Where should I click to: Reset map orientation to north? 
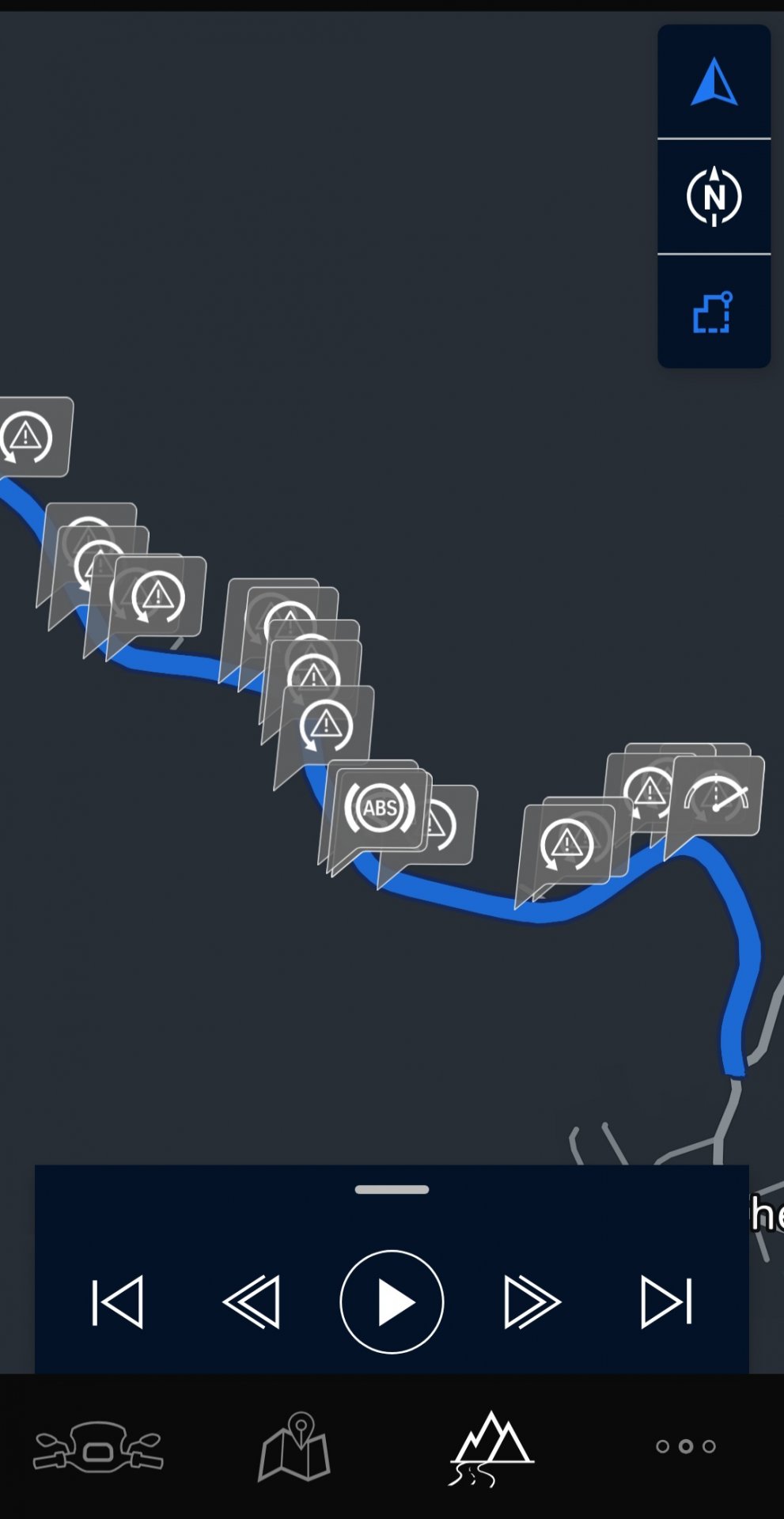coord(714,196)
